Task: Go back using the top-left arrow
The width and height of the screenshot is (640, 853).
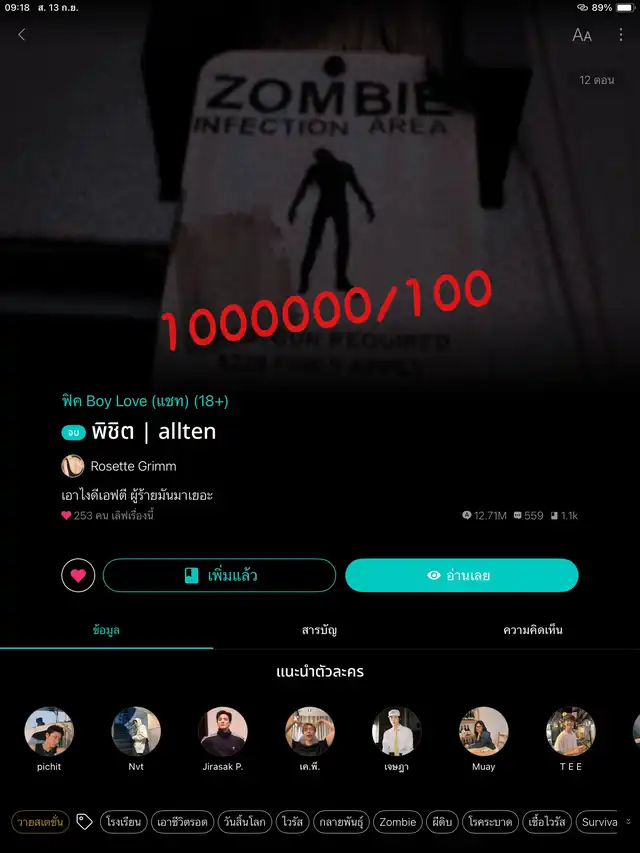Action: (22, 35)
